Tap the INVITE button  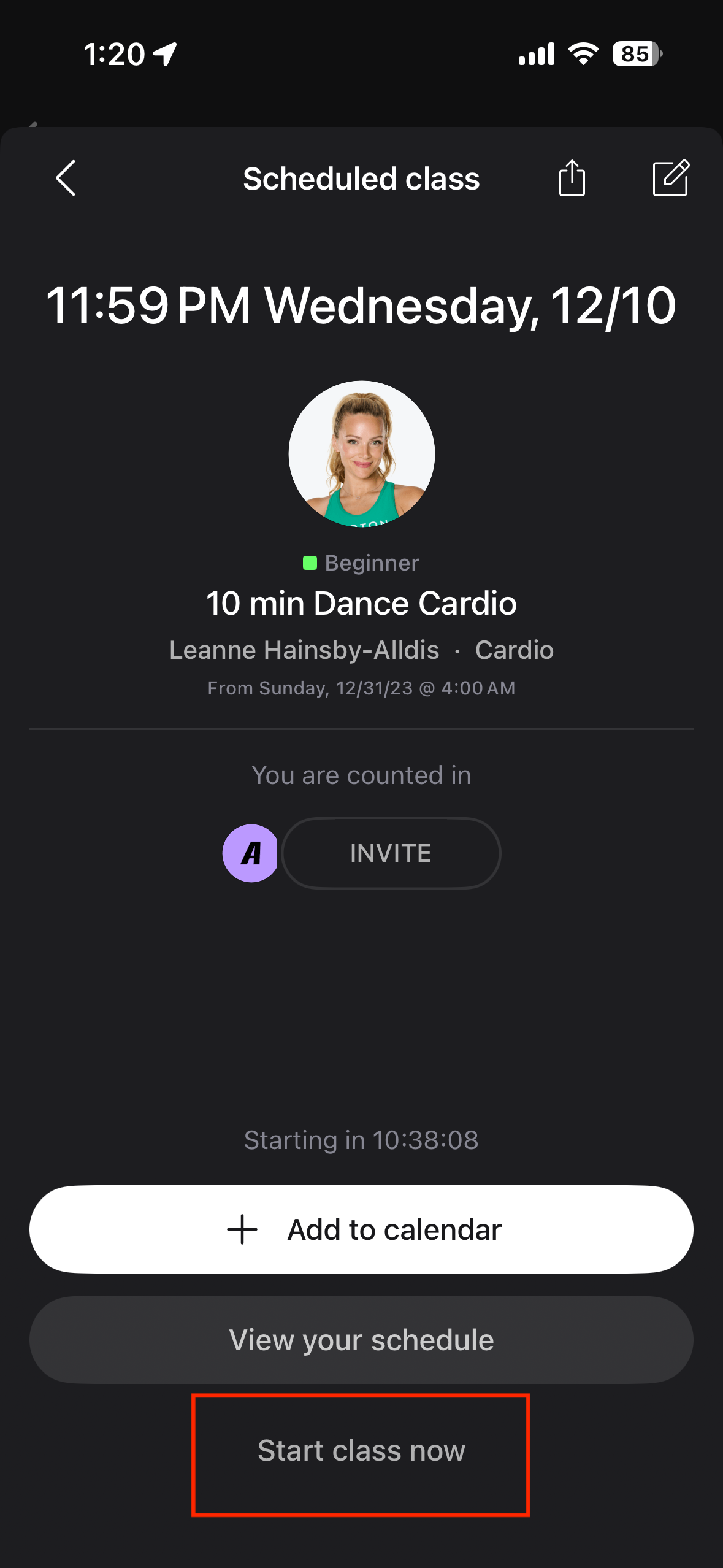point(391,853)
